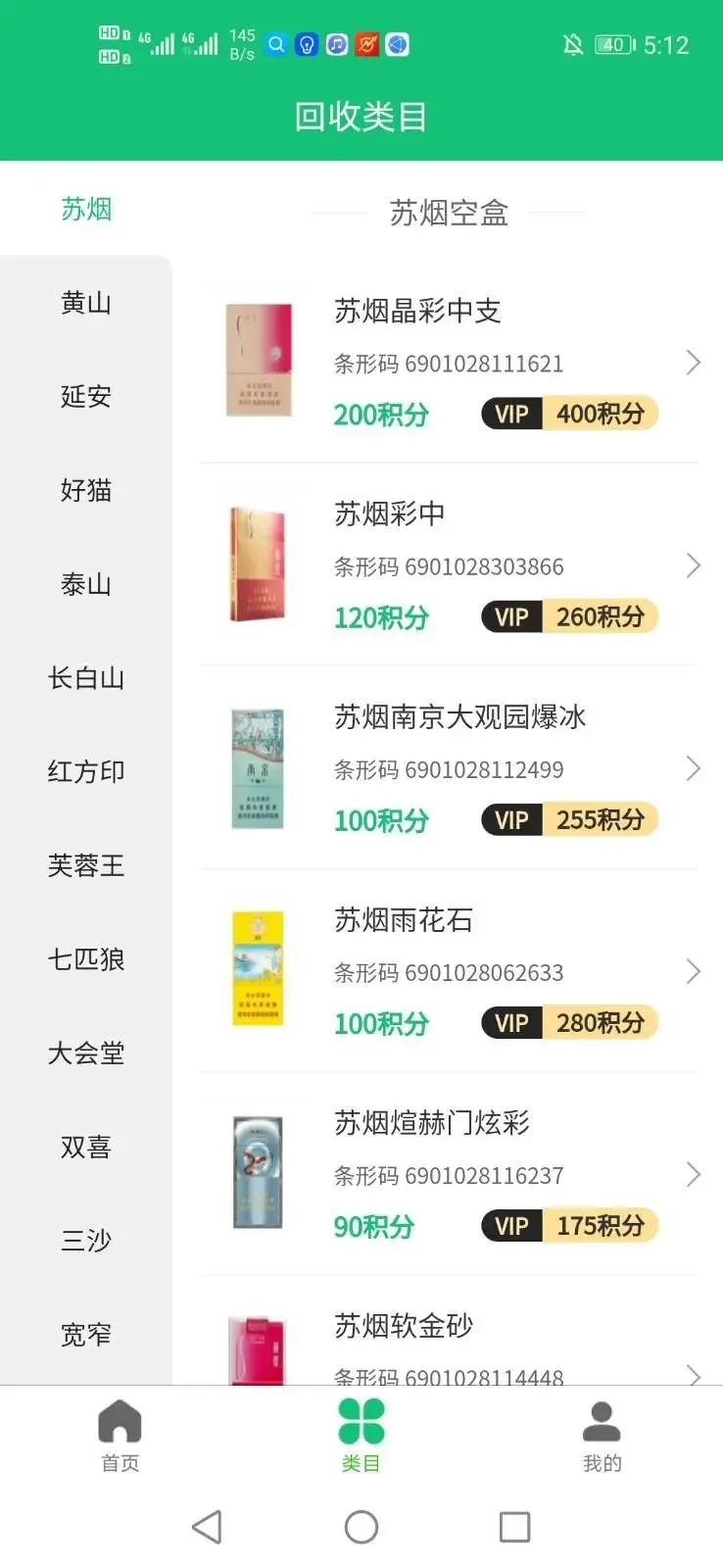Tap the 首页 home icon in bottom navigation
Image resolution: width=723 pixels, height=1568 pixels.
click(x=120, y=1423)
